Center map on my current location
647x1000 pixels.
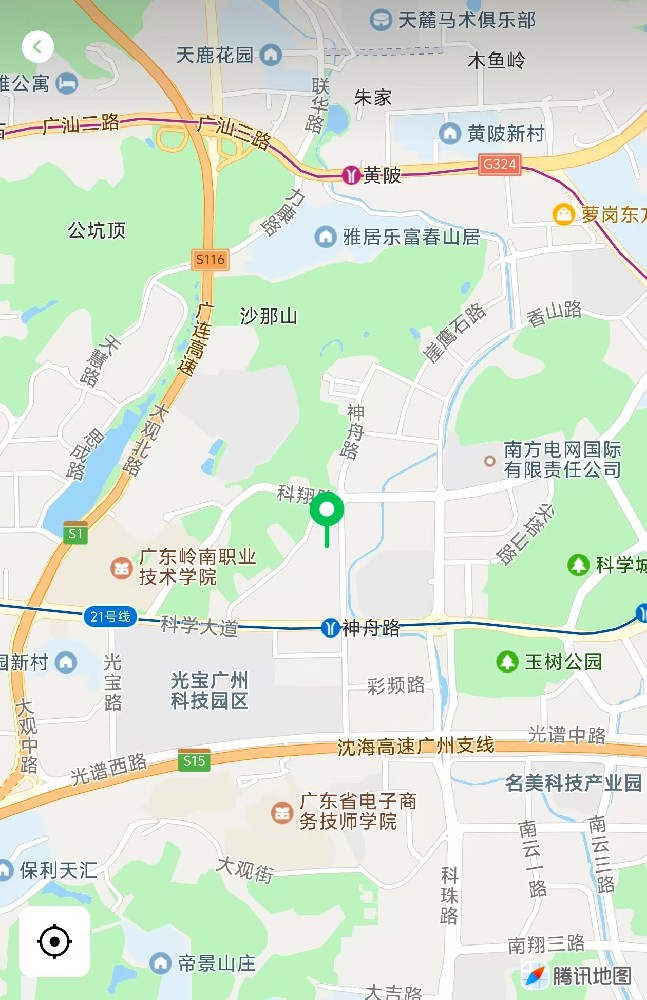pos(54,941)
